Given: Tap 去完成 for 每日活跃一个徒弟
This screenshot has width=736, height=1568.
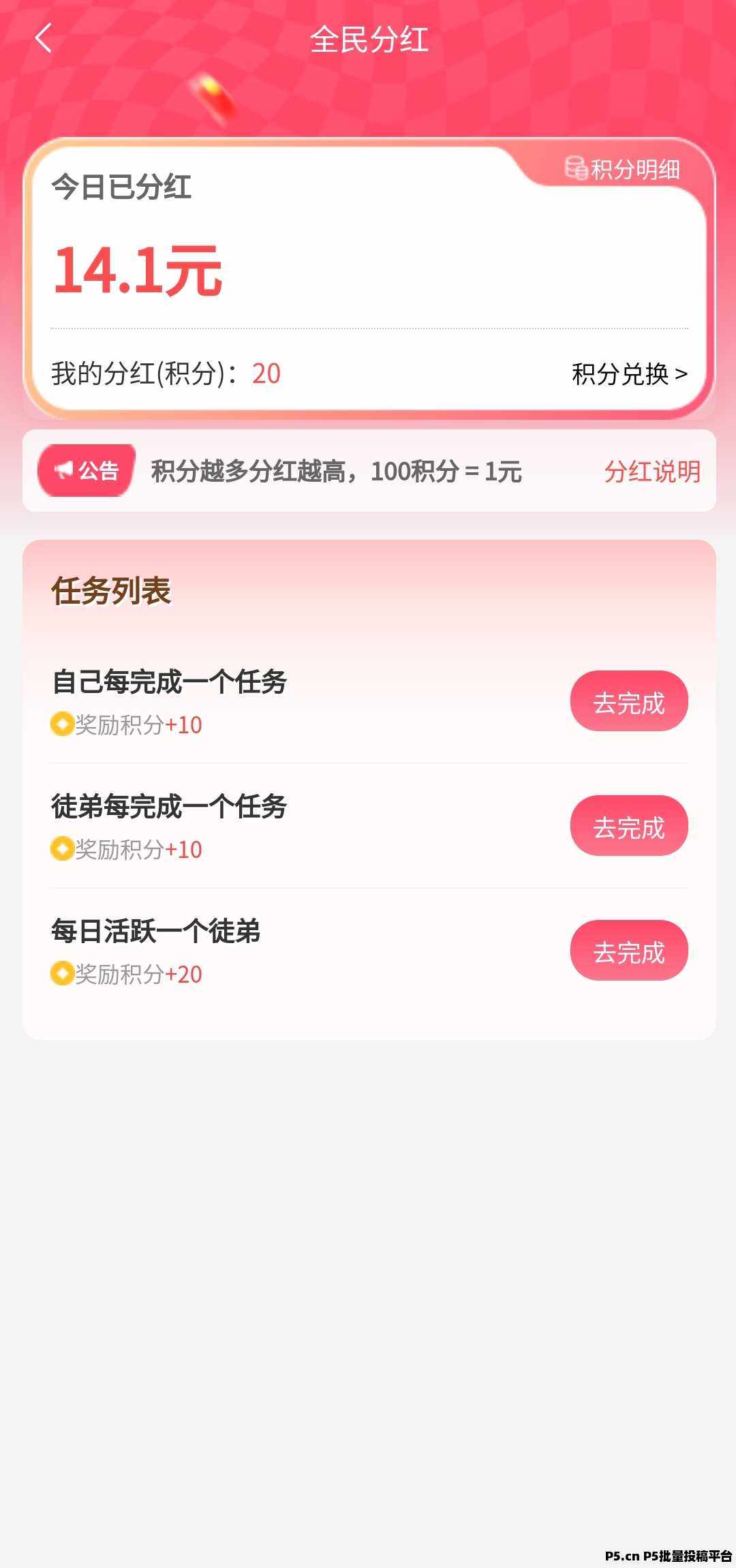Looking at the screenshot, I should pyautogui.click(x=628, y=951).
